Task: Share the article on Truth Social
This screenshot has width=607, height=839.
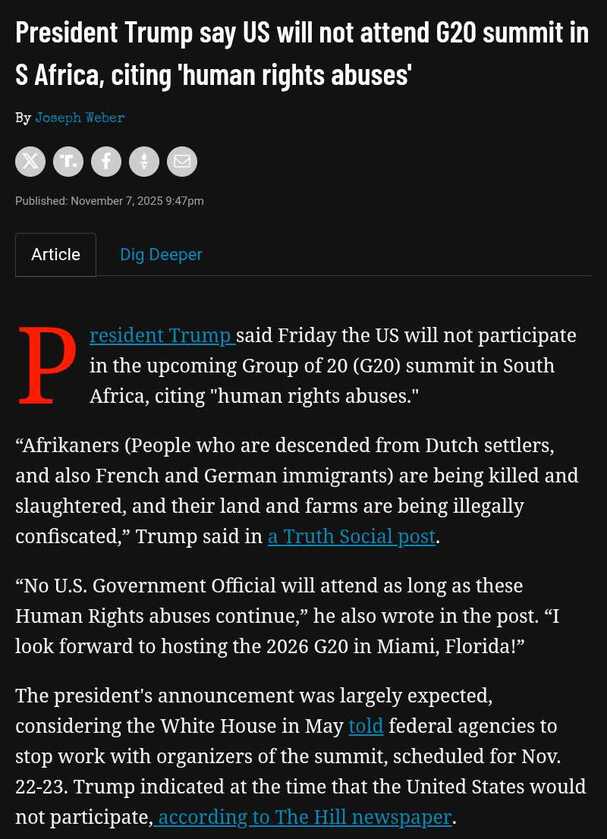Action: tap(68, 161)
